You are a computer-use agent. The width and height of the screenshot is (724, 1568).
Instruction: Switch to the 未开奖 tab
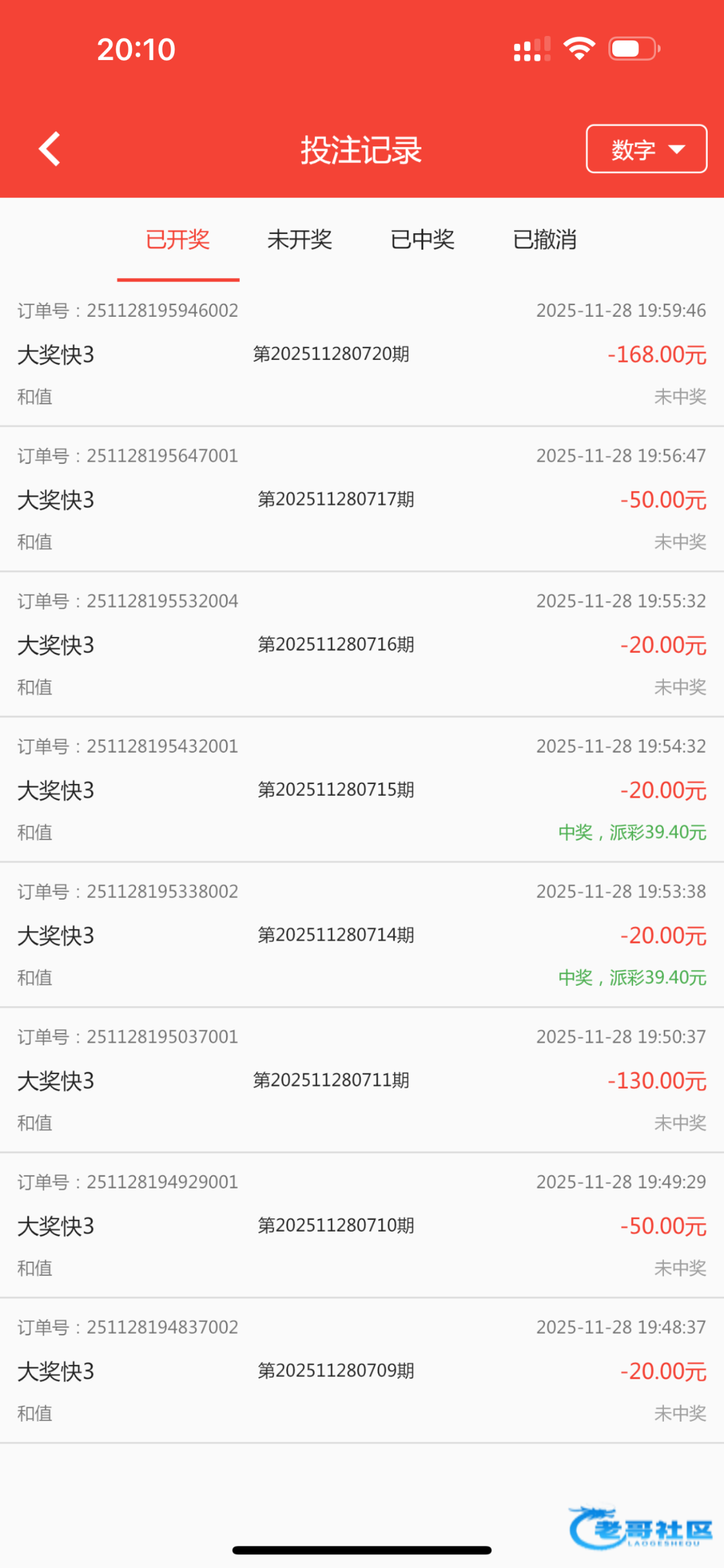click(299, 240)
